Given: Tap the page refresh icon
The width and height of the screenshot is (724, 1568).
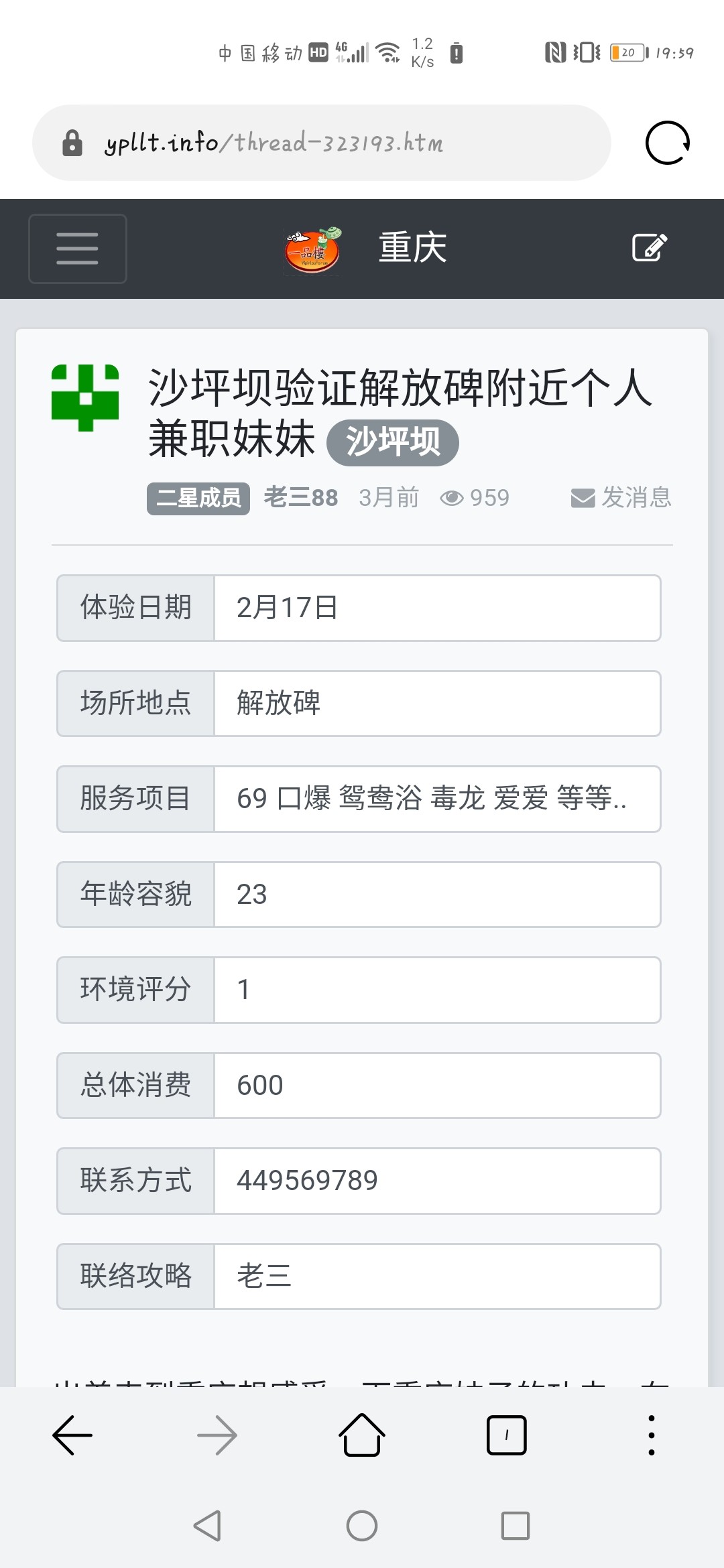Looking at the screenshot, I should pos(667,141).
